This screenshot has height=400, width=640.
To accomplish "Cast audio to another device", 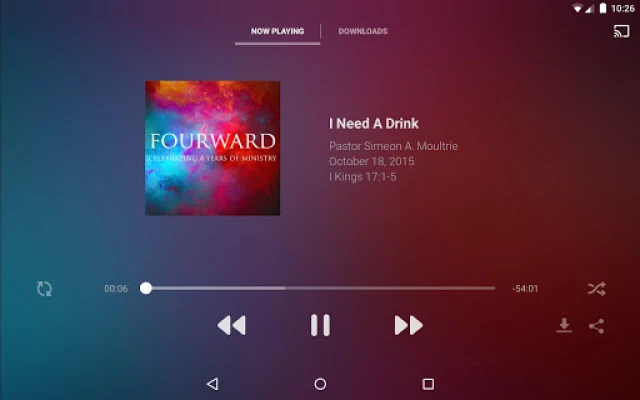I will click(621, 31).
